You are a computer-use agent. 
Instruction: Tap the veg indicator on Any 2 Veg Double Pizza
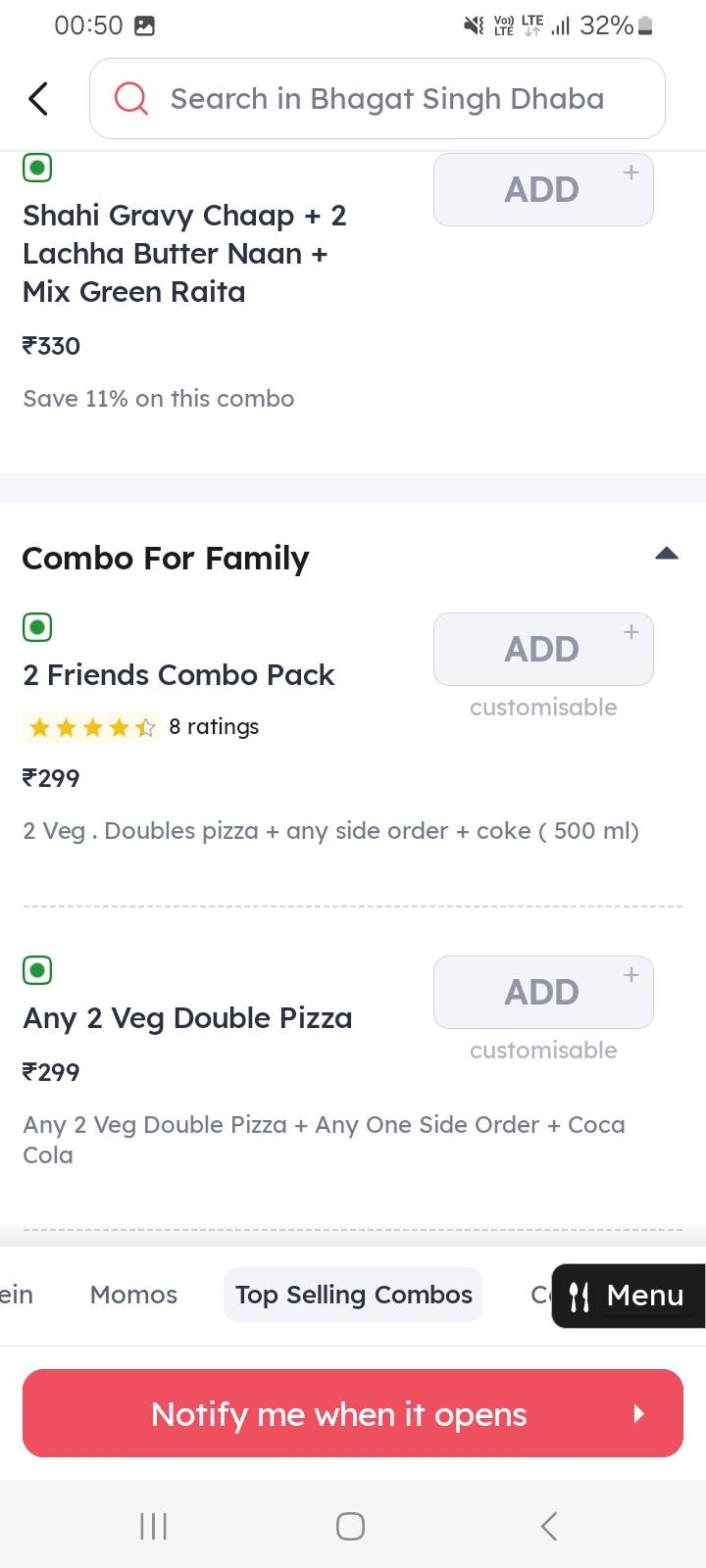tap(36, 969)
